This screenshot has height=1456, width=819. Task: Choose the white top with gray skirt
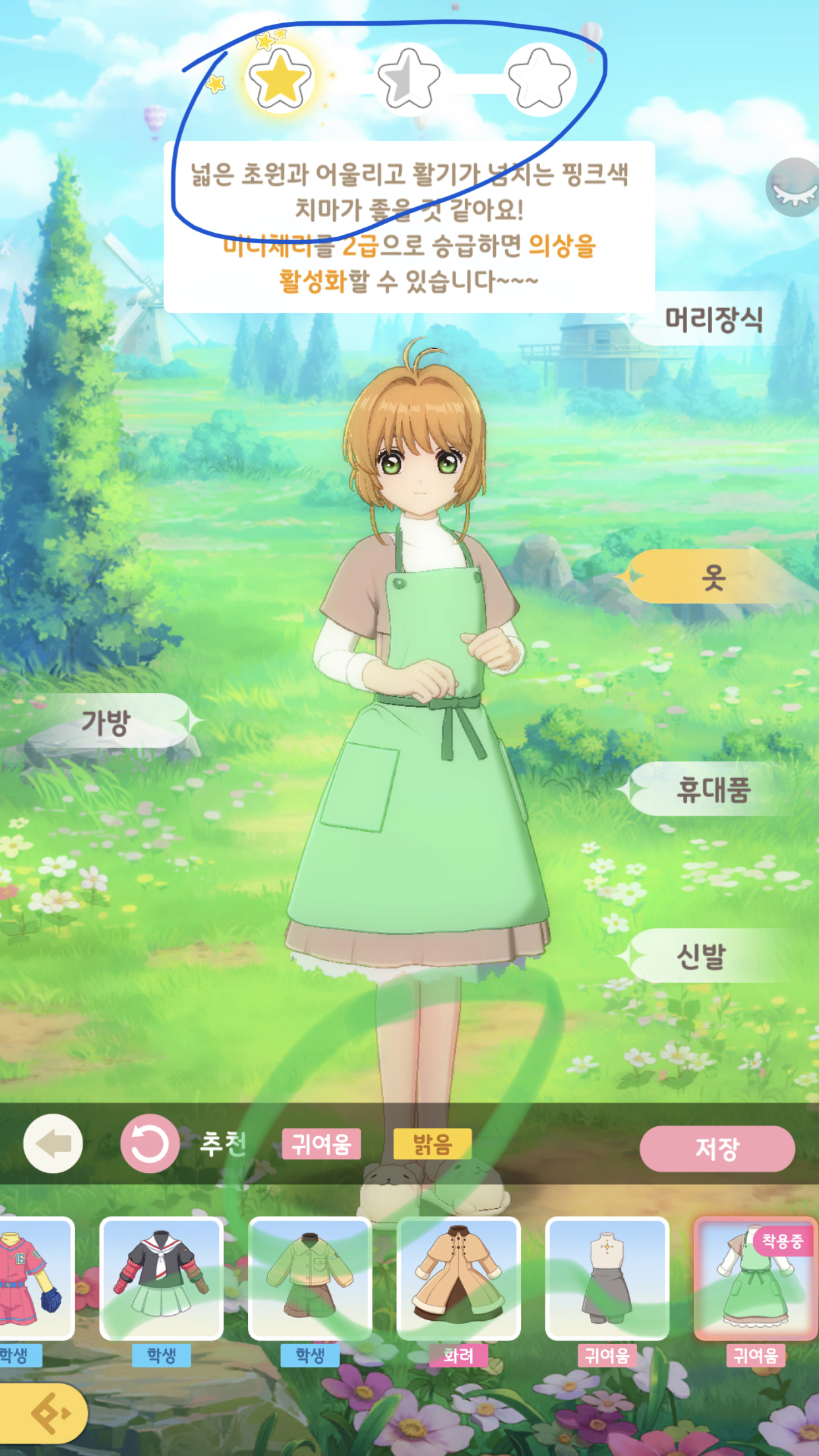[607, 1278]
